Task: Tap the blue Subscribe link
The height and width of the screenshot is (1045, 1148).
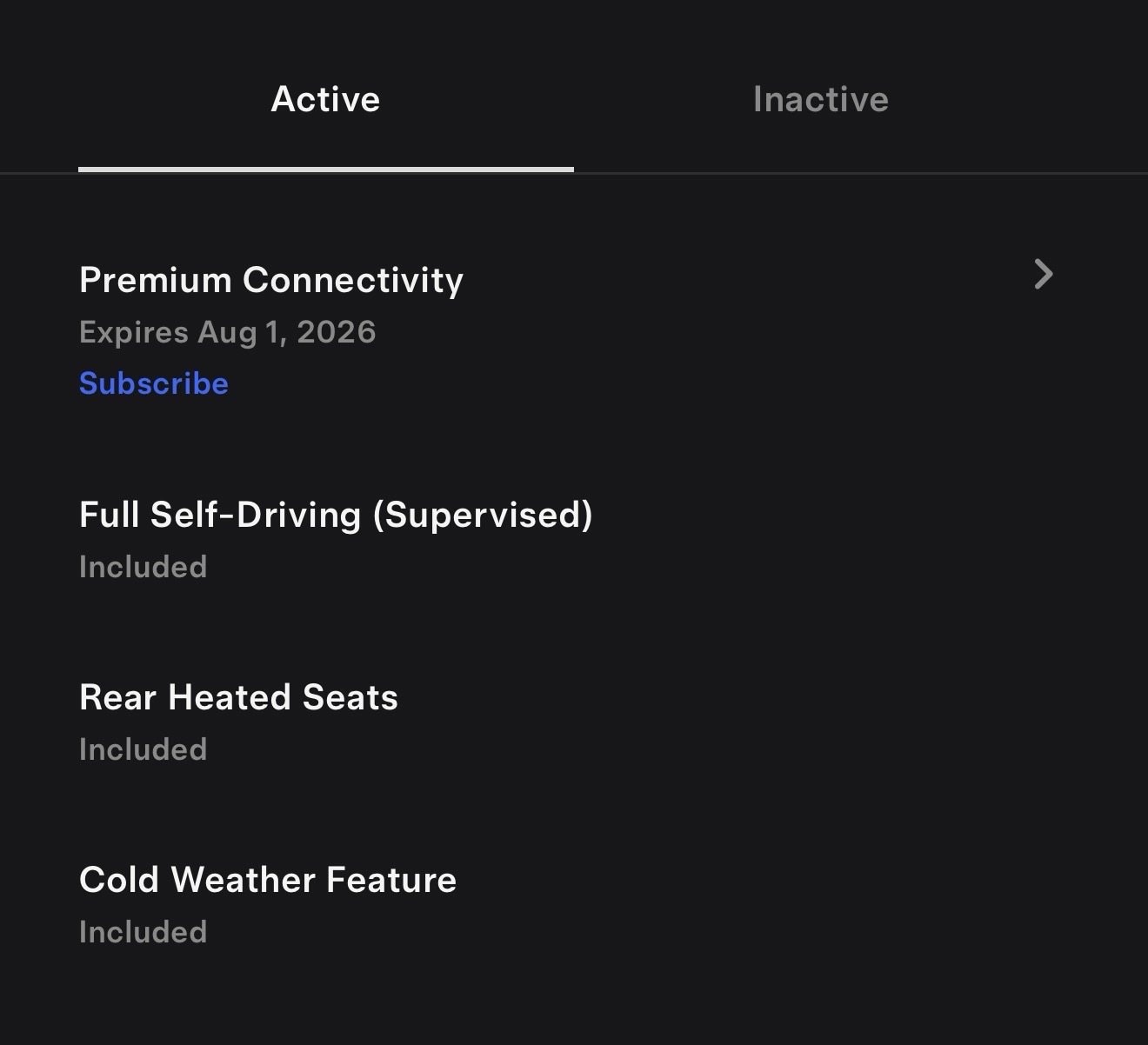Action: click(x=154, y=383)
